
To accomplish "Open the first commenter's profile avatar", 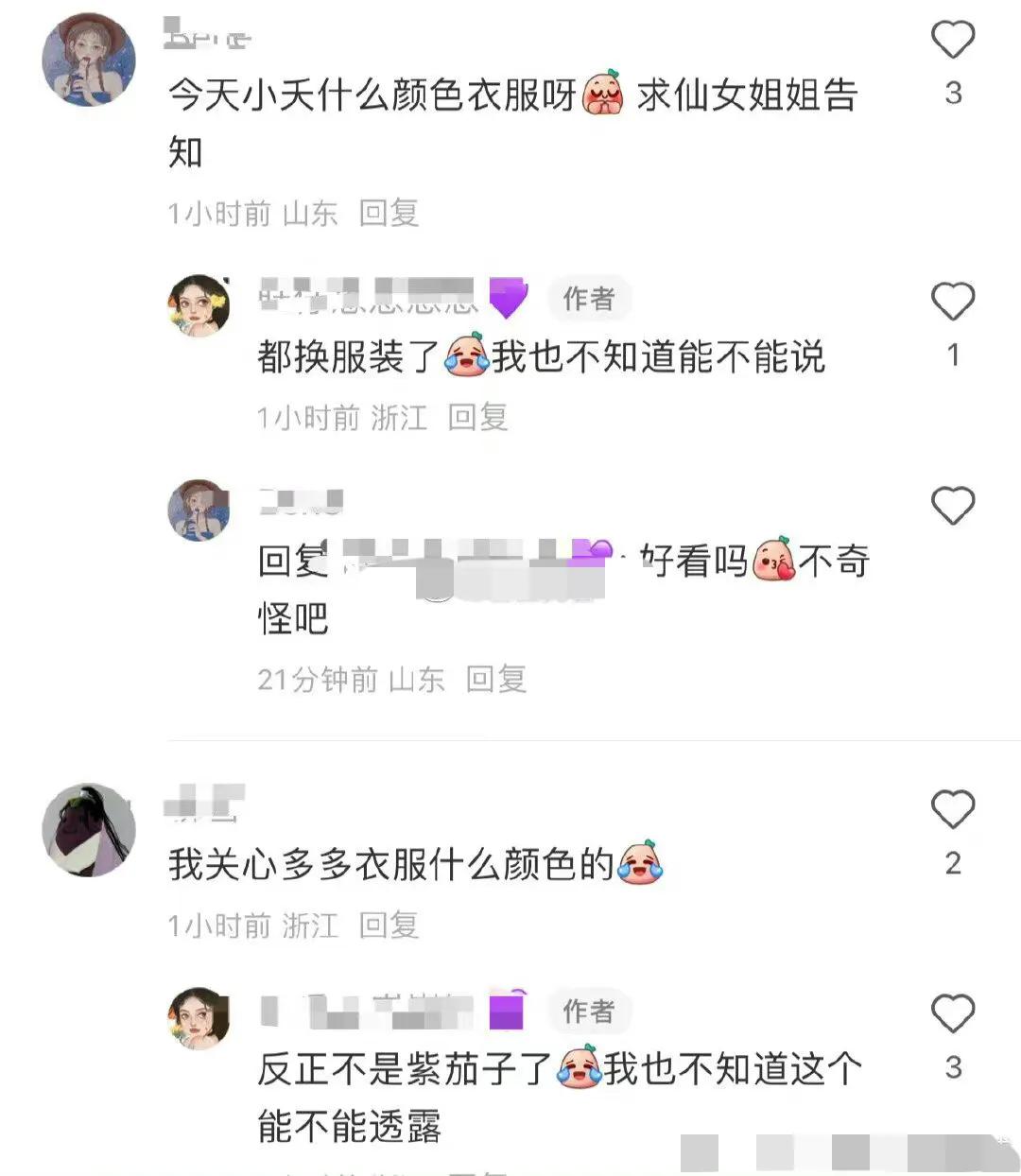I will pos(89,61).
